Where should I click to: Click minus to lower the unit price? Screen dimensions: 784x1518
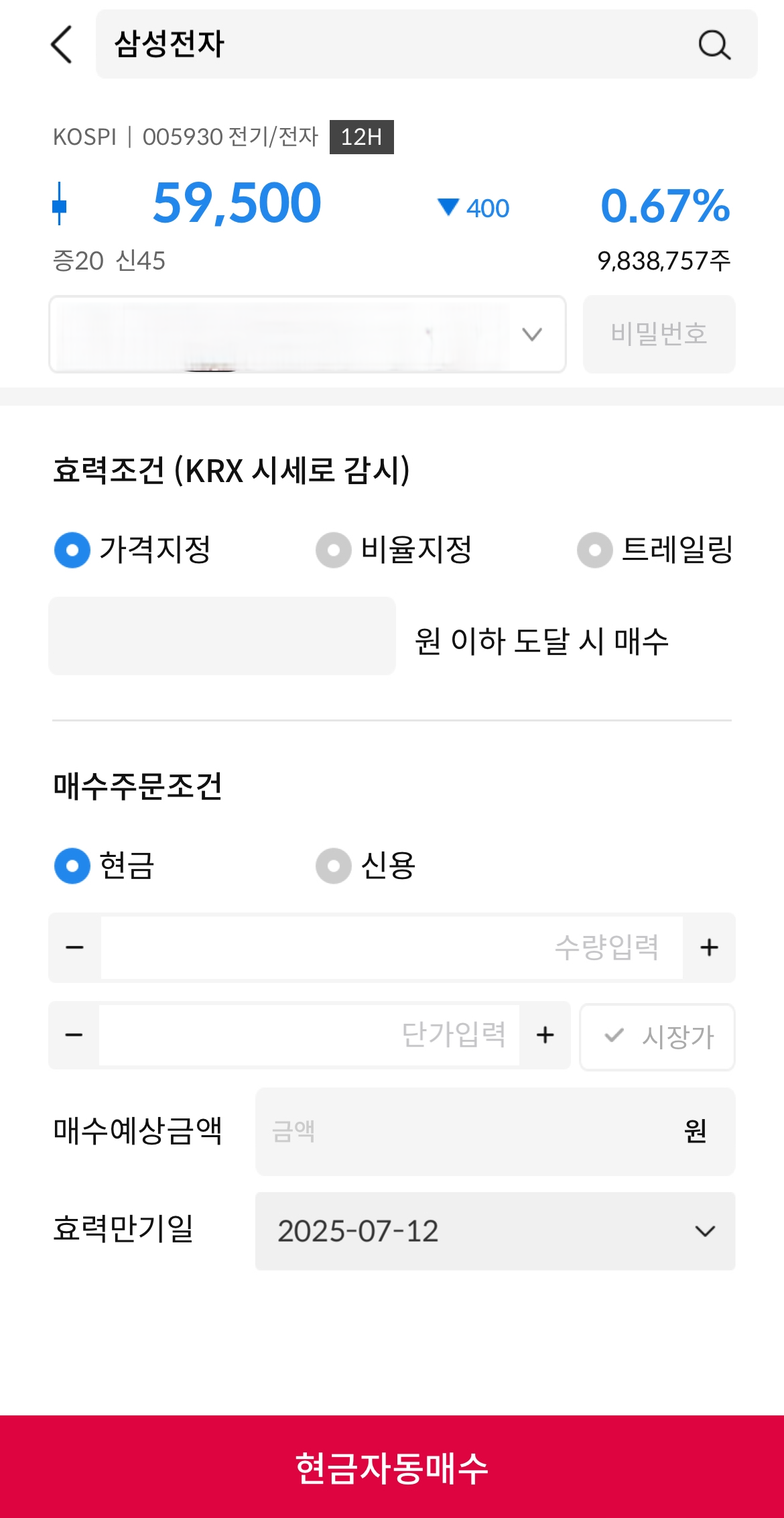[74, 1036]
